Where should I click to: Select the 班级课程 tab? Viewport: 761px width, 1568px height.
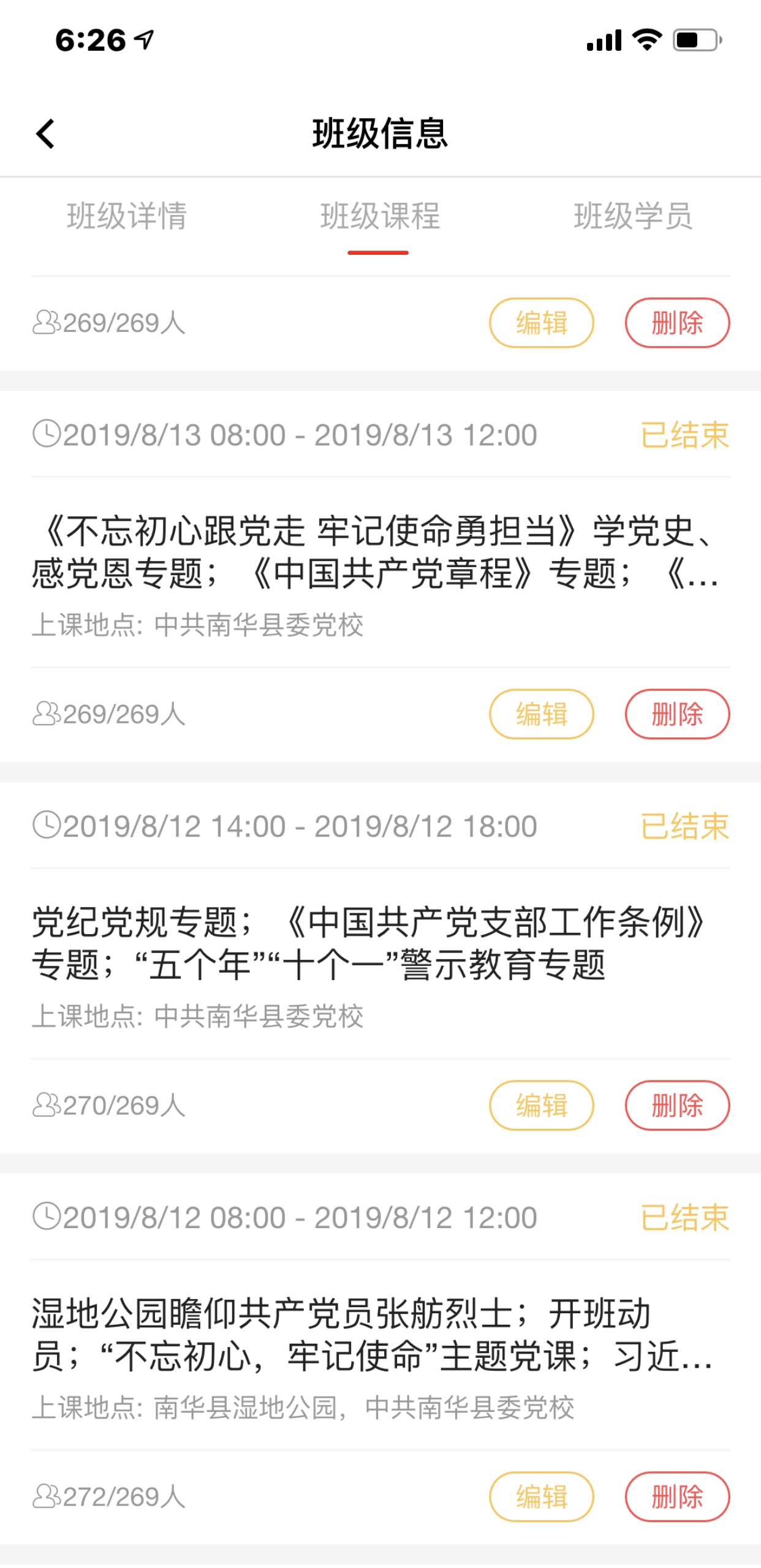pyautogui.click(x=380, y=216)
